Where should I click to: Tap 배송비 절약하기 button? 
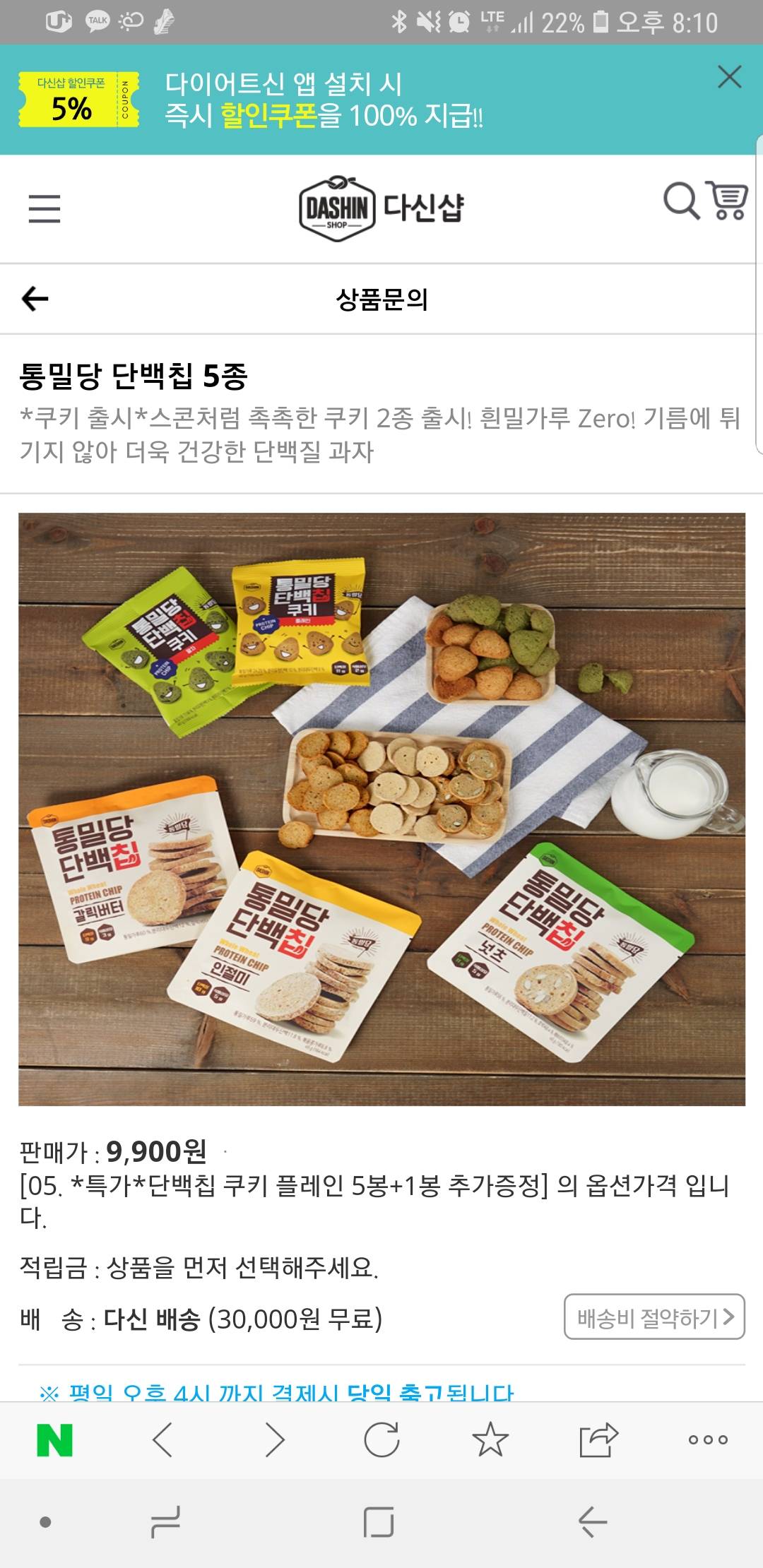(x=654, y=1317)
